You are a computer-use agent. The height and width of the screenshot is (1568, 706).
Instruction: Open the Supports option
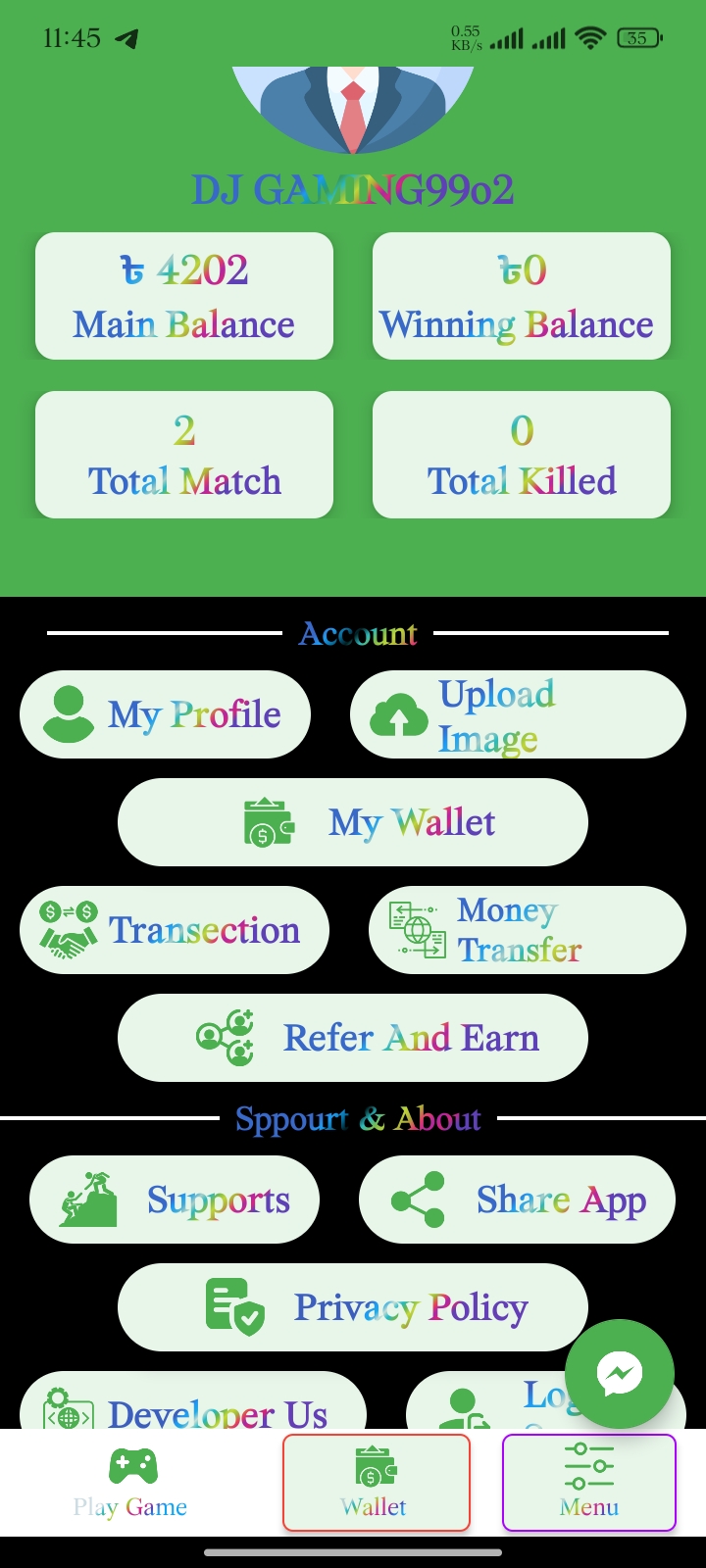pyautogui.click(x=175, y=1200)
